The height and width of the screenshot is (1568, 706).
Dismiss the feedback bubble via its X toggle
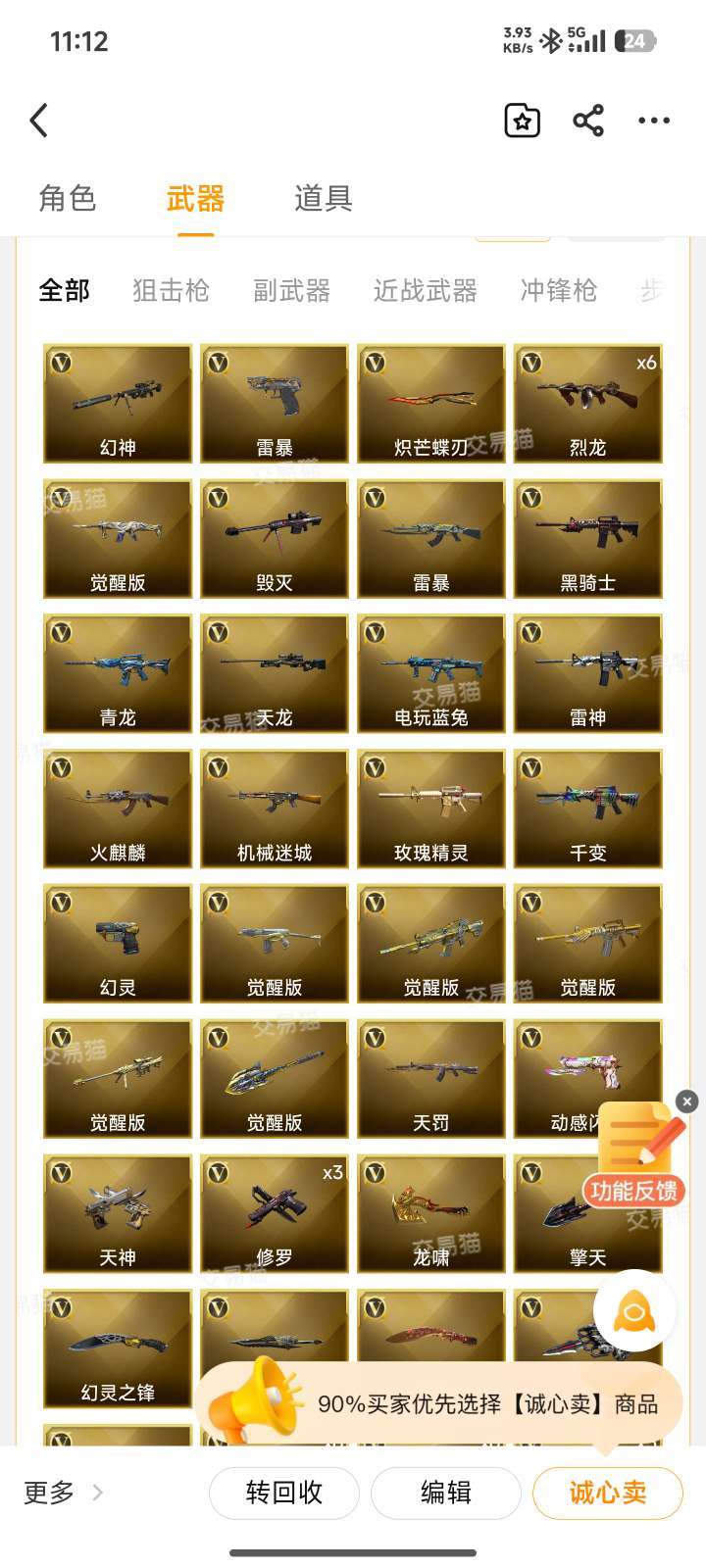[x=686, y=1102]
